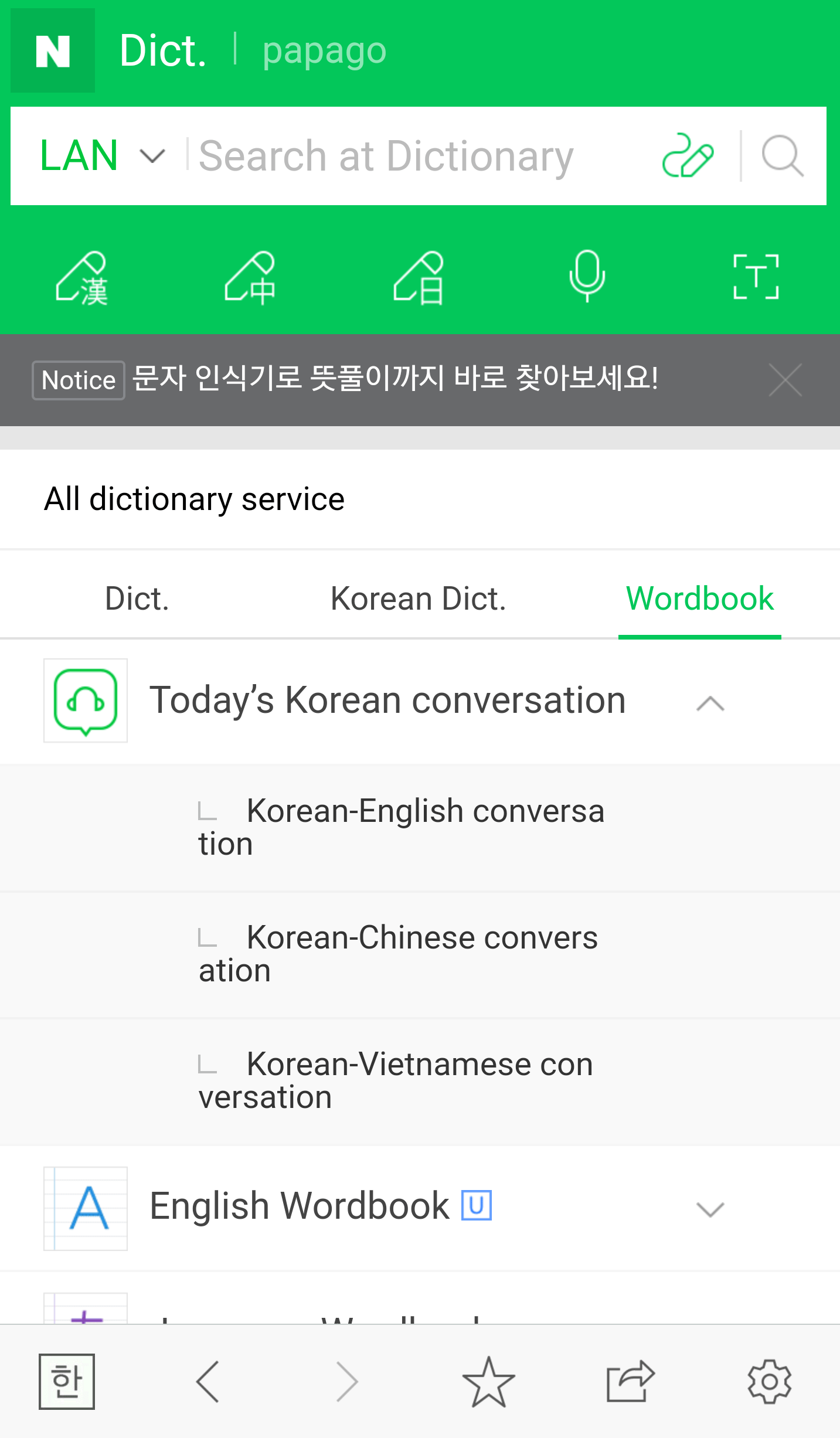Screen dimensions: 840x1438
Task: Open settings gear in bottom toolbar
Action: point(769,1381)
